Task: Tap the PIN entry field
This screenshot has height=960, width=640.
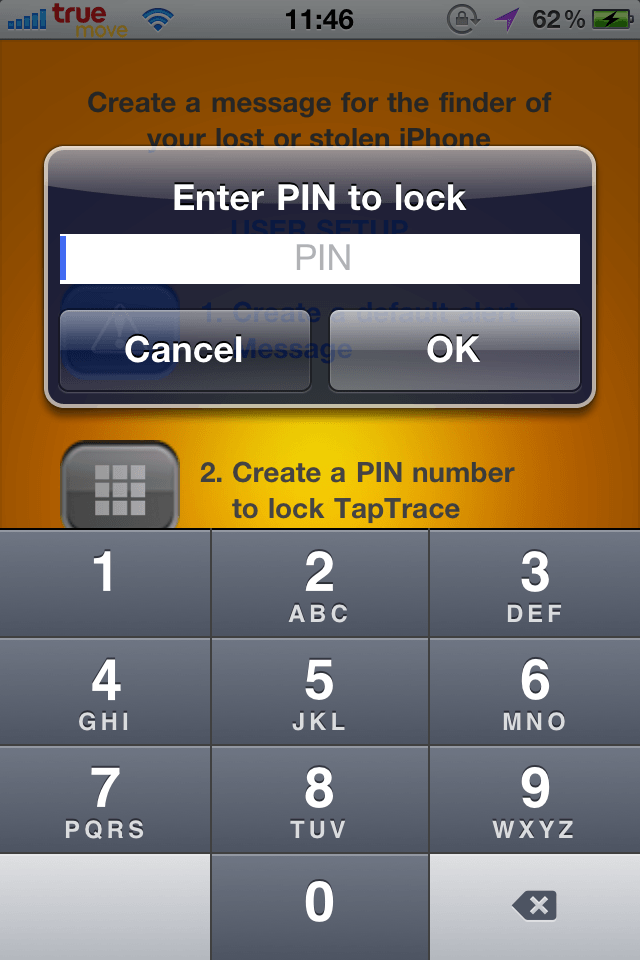Action: 320,259
